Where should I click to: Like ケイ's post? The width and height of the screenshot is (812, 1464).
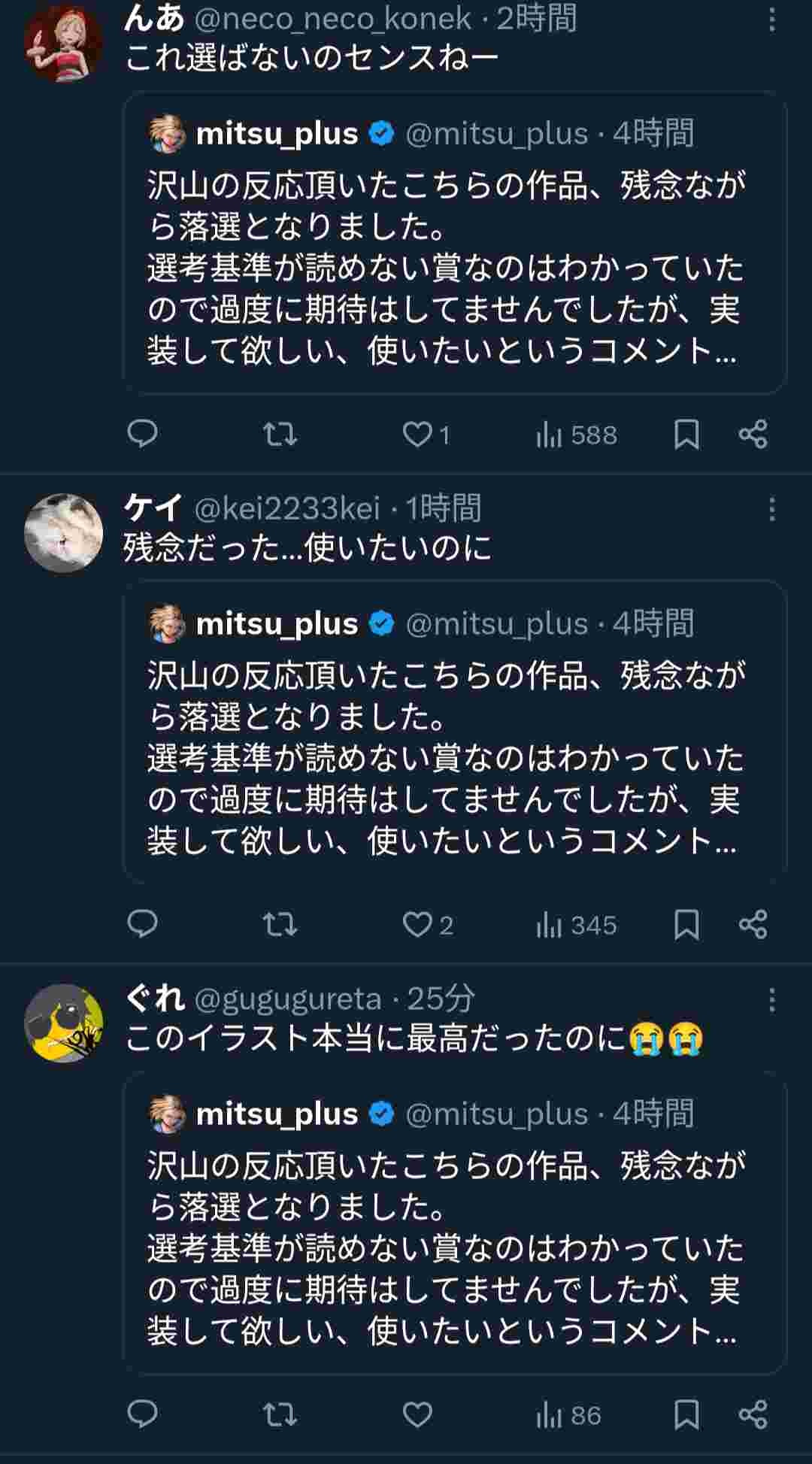coord(418,924)
